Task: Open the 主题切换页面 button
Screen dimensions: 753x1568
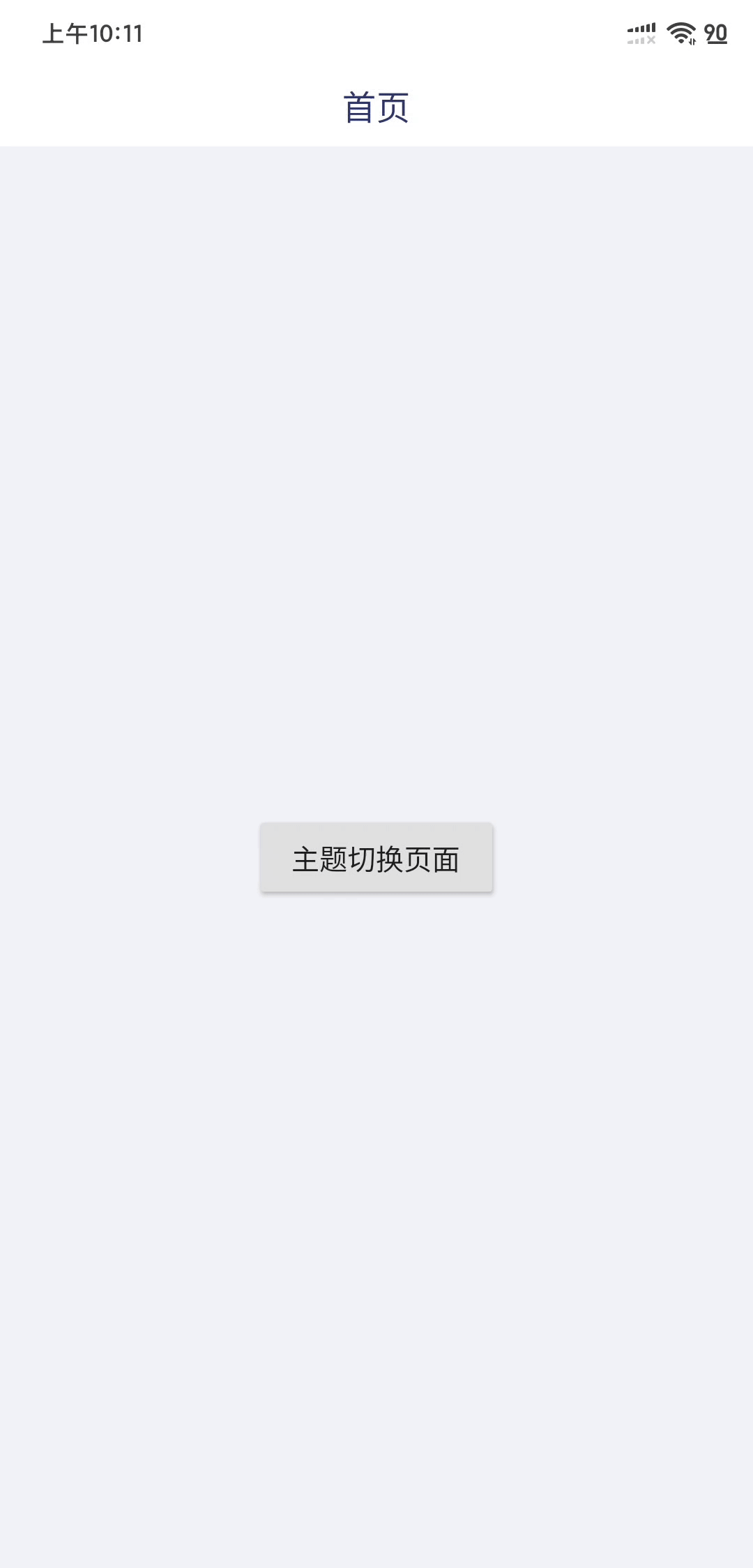Action: coord(376,858)
